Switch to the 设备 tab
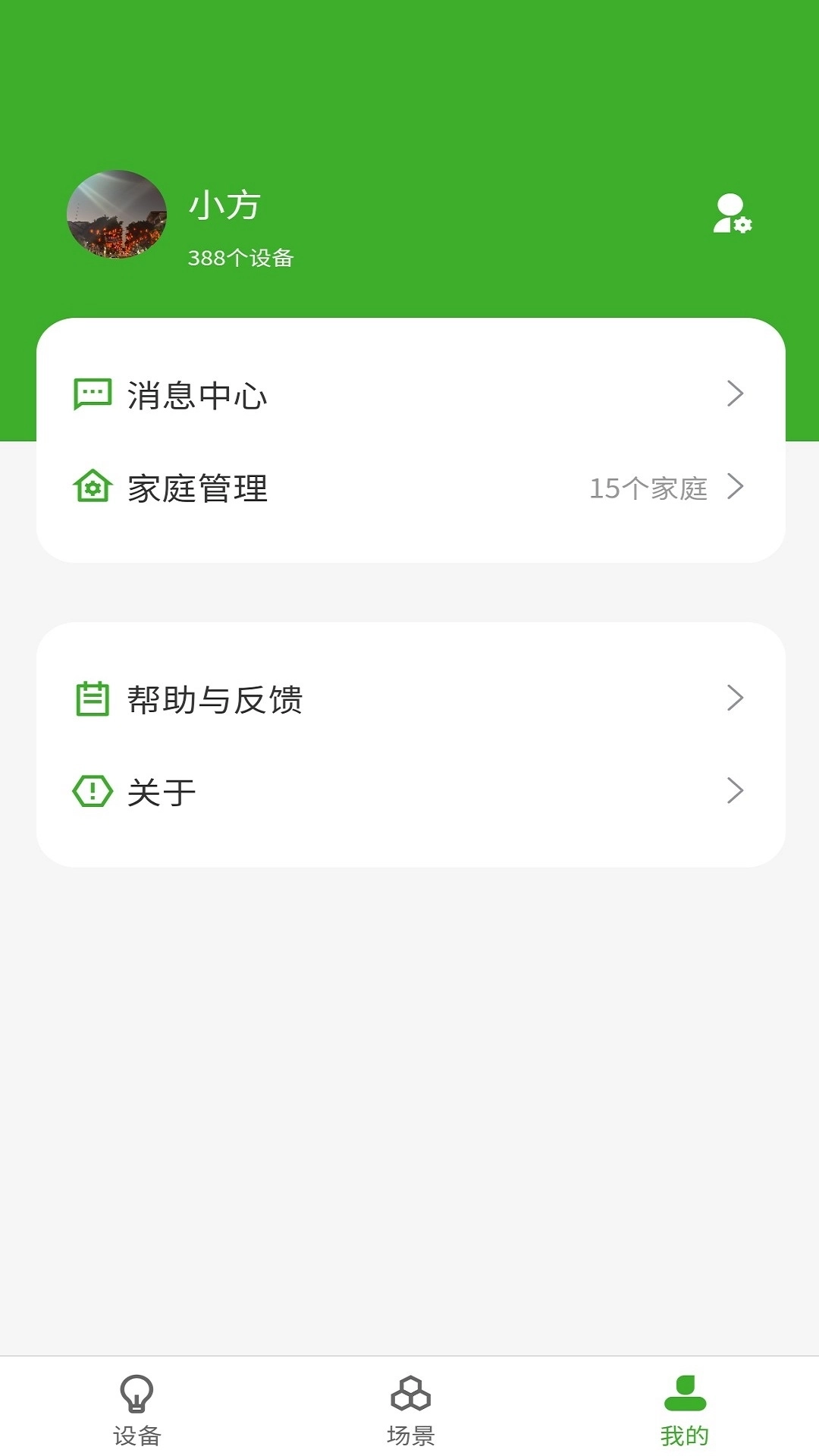 coord(134,1426)
